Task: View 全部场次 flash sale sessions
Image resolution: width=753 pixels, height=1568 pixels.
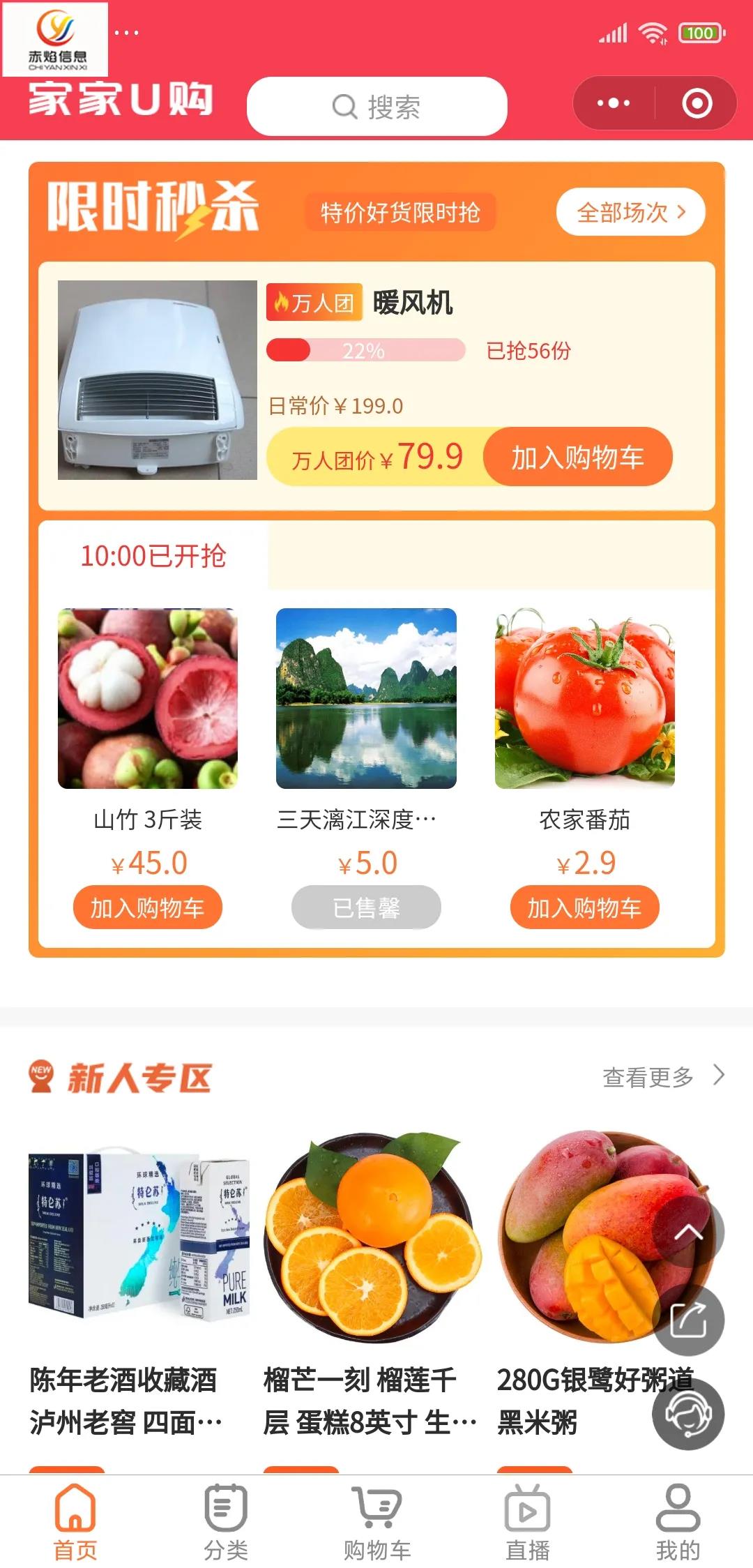Action: coord(630,212)
